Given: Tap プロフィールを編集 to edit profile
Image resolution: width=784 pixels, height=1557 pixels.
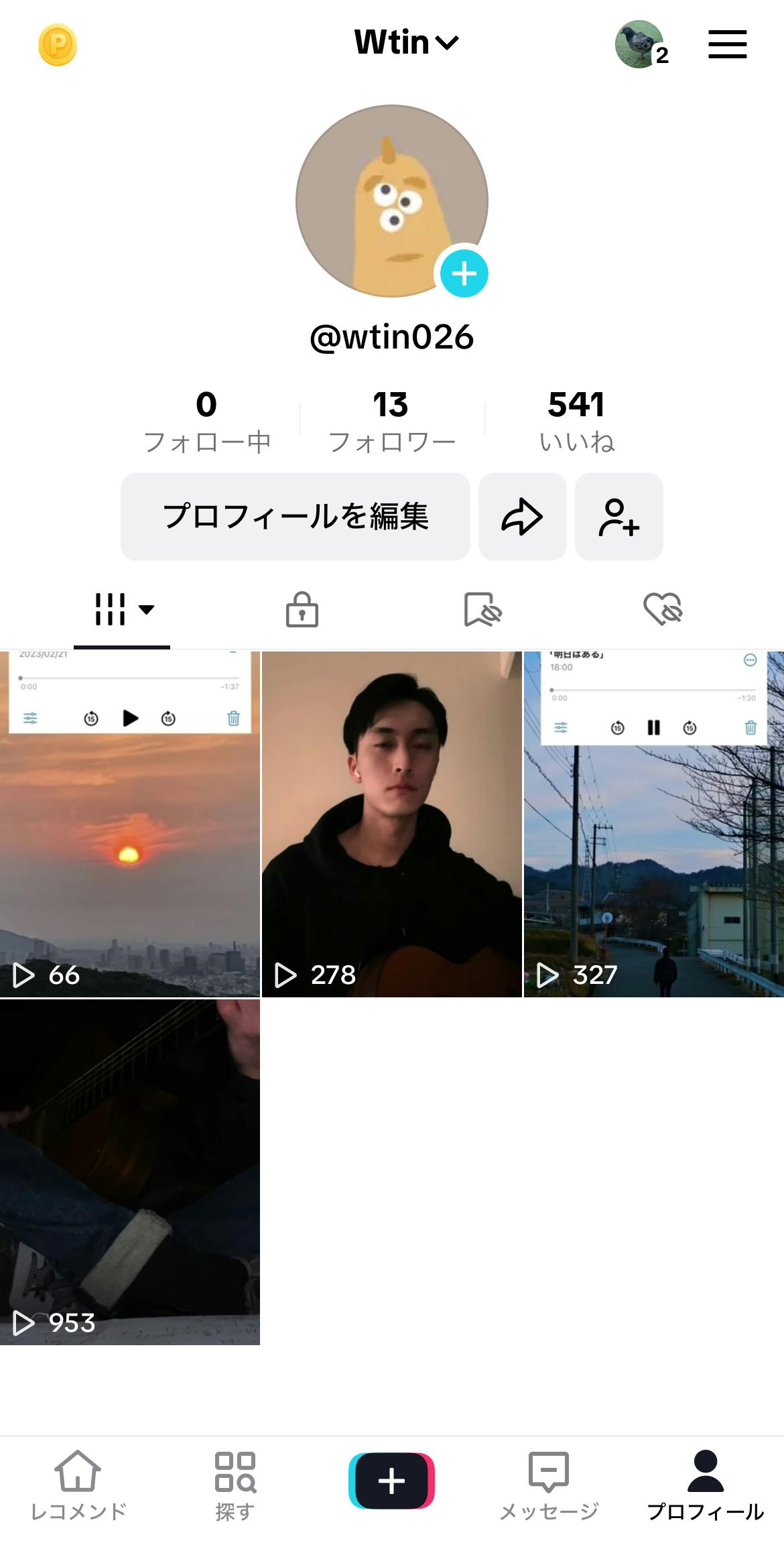Looking at the screenshot, I should coord(295,517).
